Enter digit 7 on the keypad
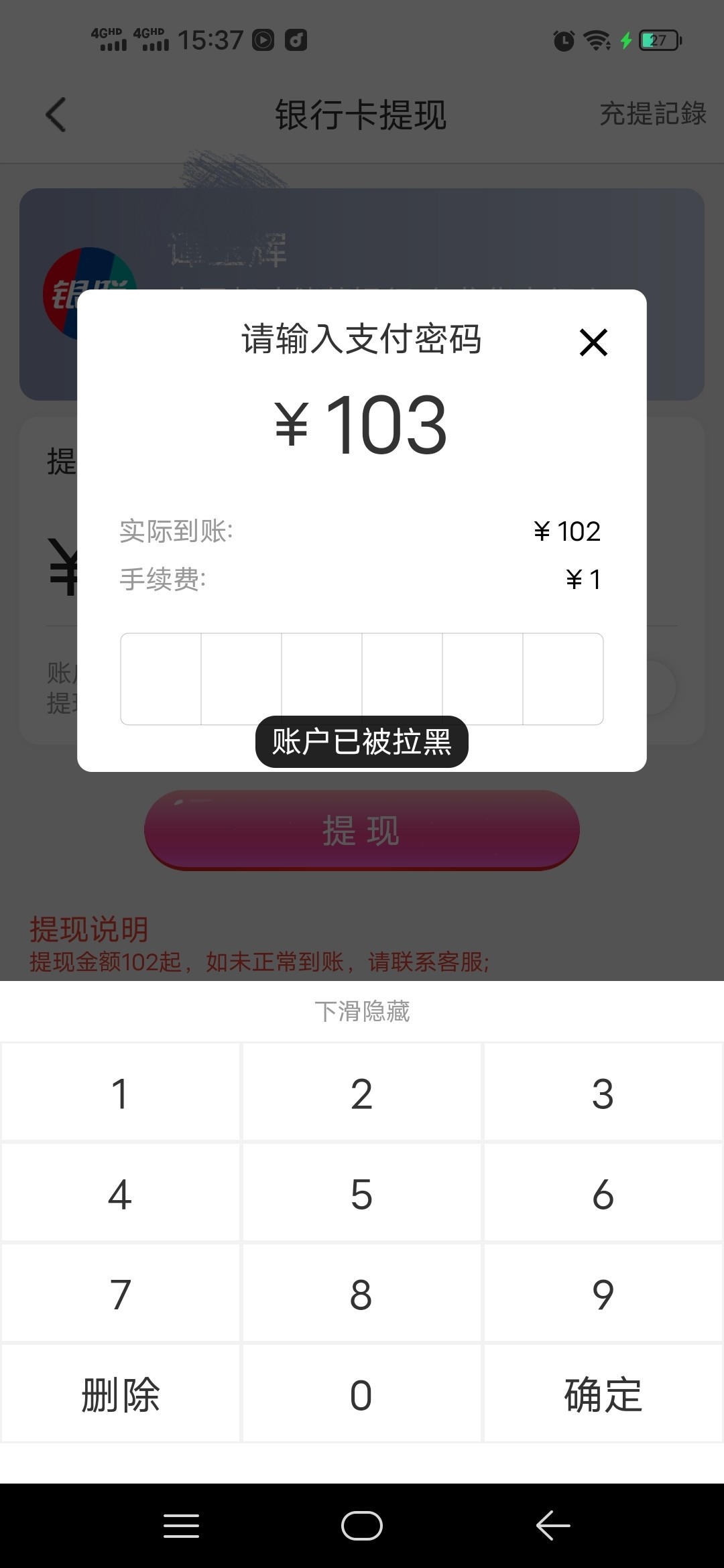The width and height of the screenshot is (724, 1568). [121, 1294]
